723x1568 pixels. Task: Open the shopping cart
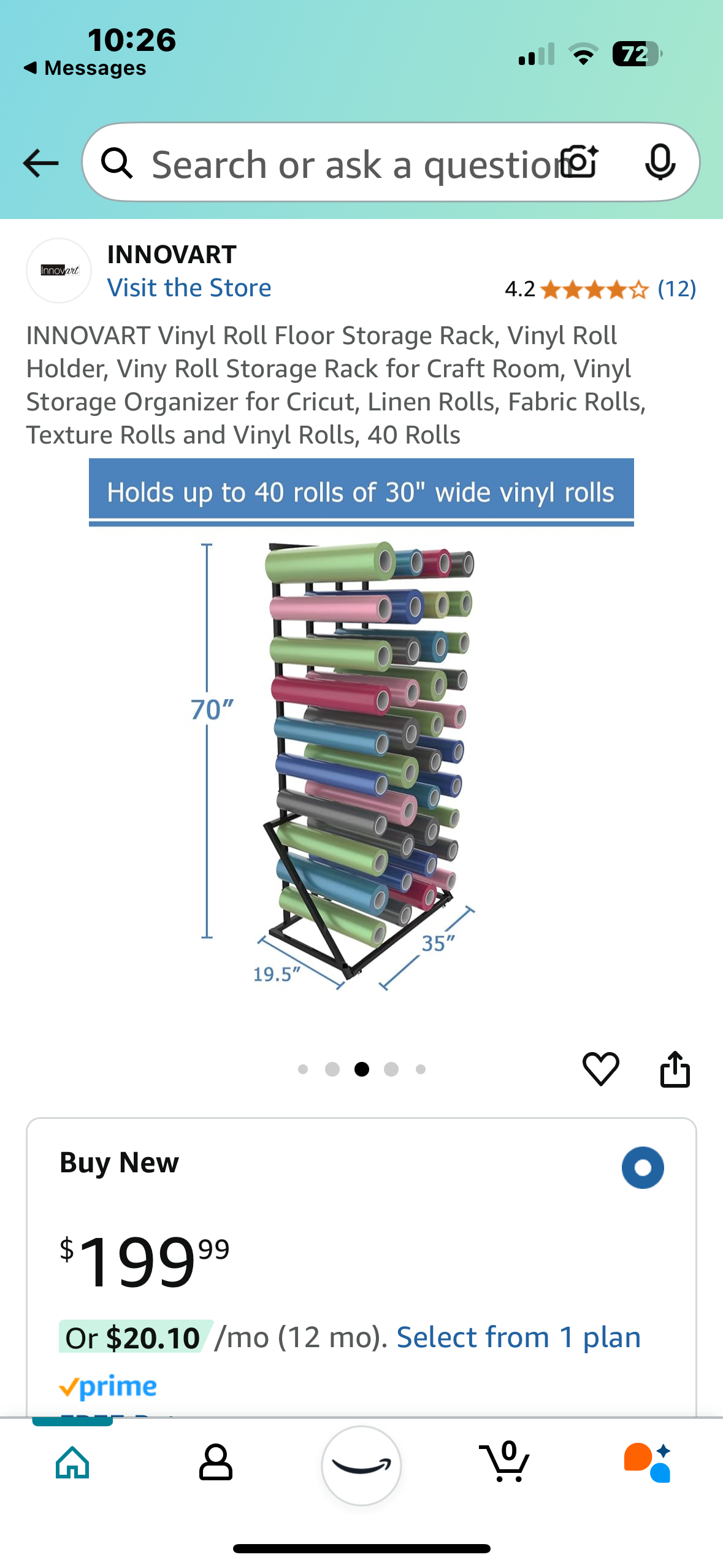[x=505, y=1463]
